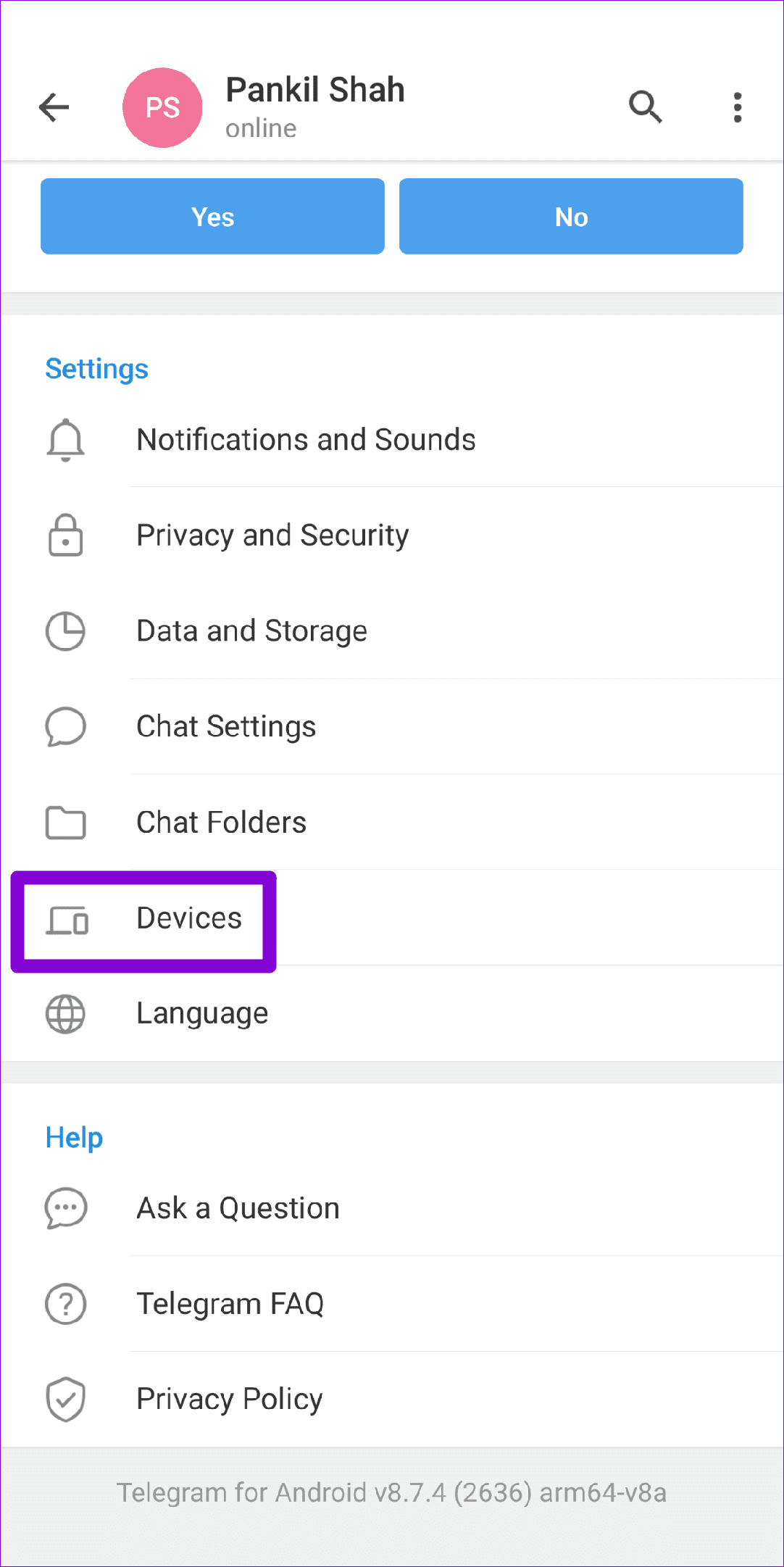784x1567 pixels.
Task: Click the Telegram FAQ question mark icon
Action: click(64, 1304)
